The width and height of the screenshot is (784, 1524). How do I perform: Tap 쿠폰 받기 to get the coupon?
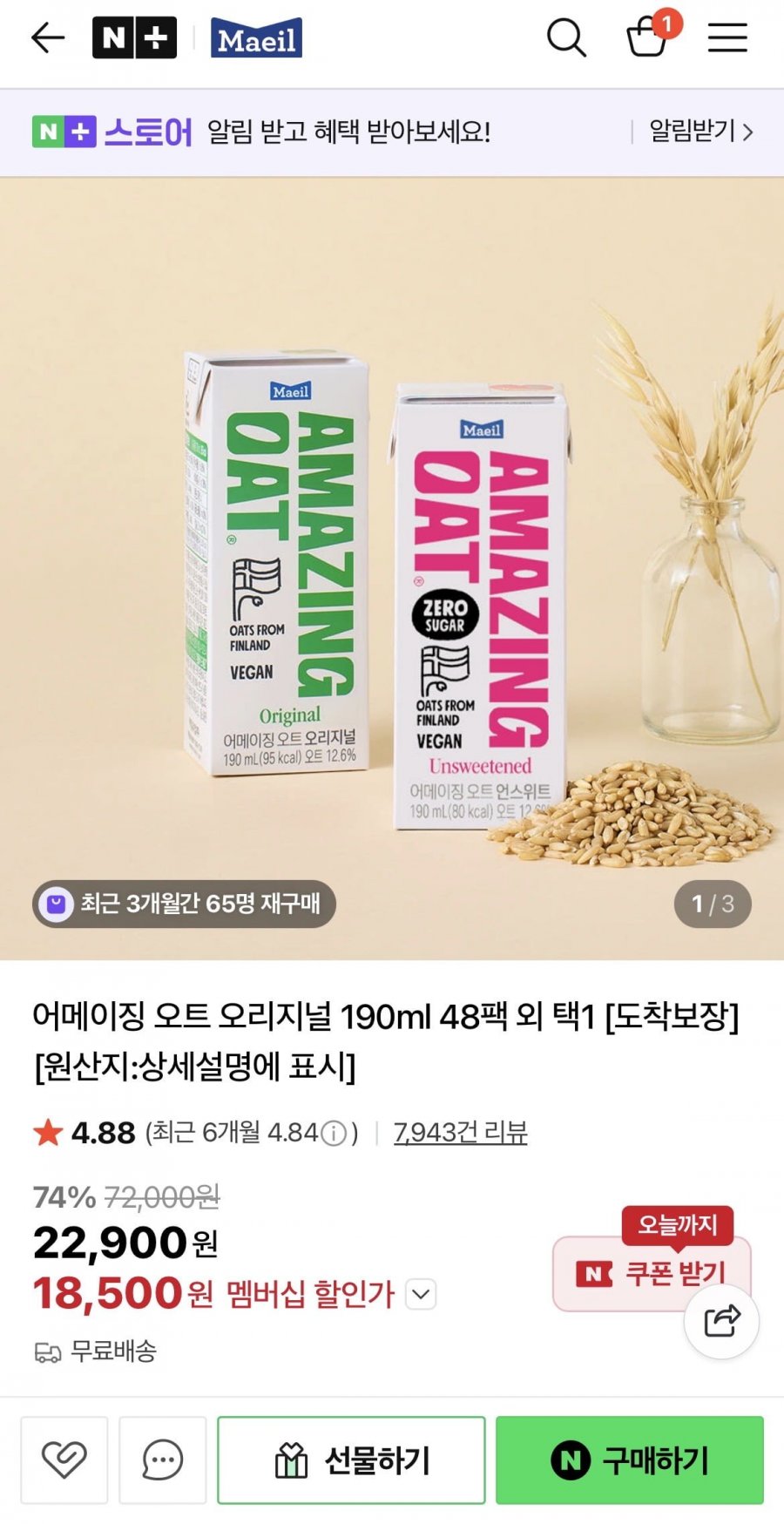click(x=652, y=1273)
